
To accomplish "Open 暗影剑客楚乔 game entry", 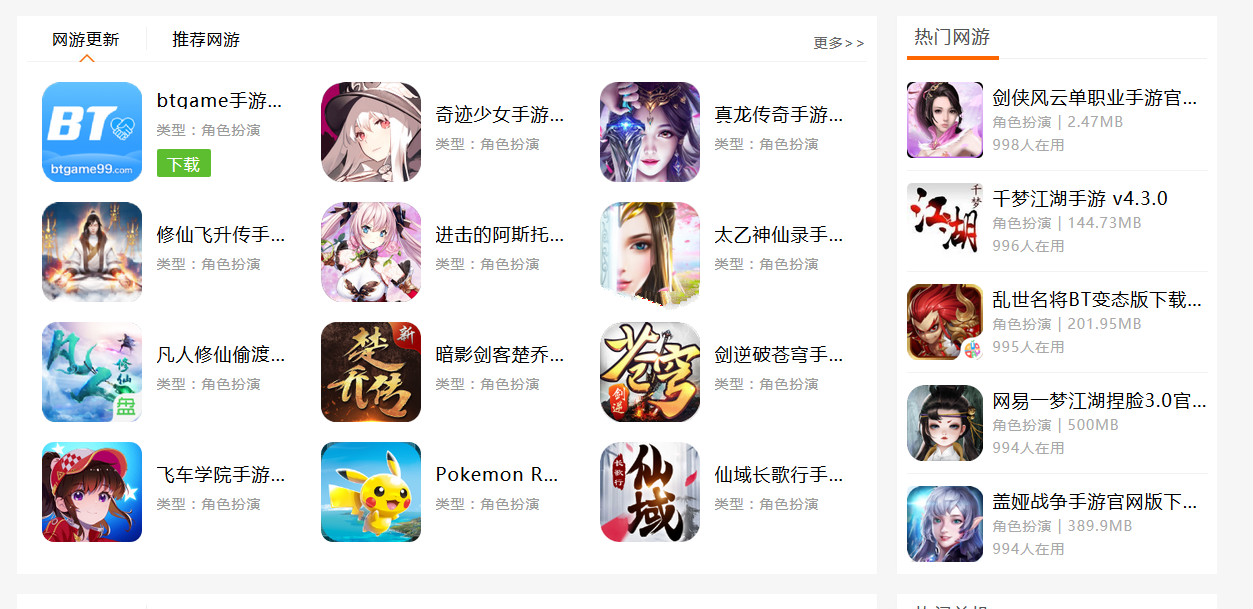I will coord(499,355).
